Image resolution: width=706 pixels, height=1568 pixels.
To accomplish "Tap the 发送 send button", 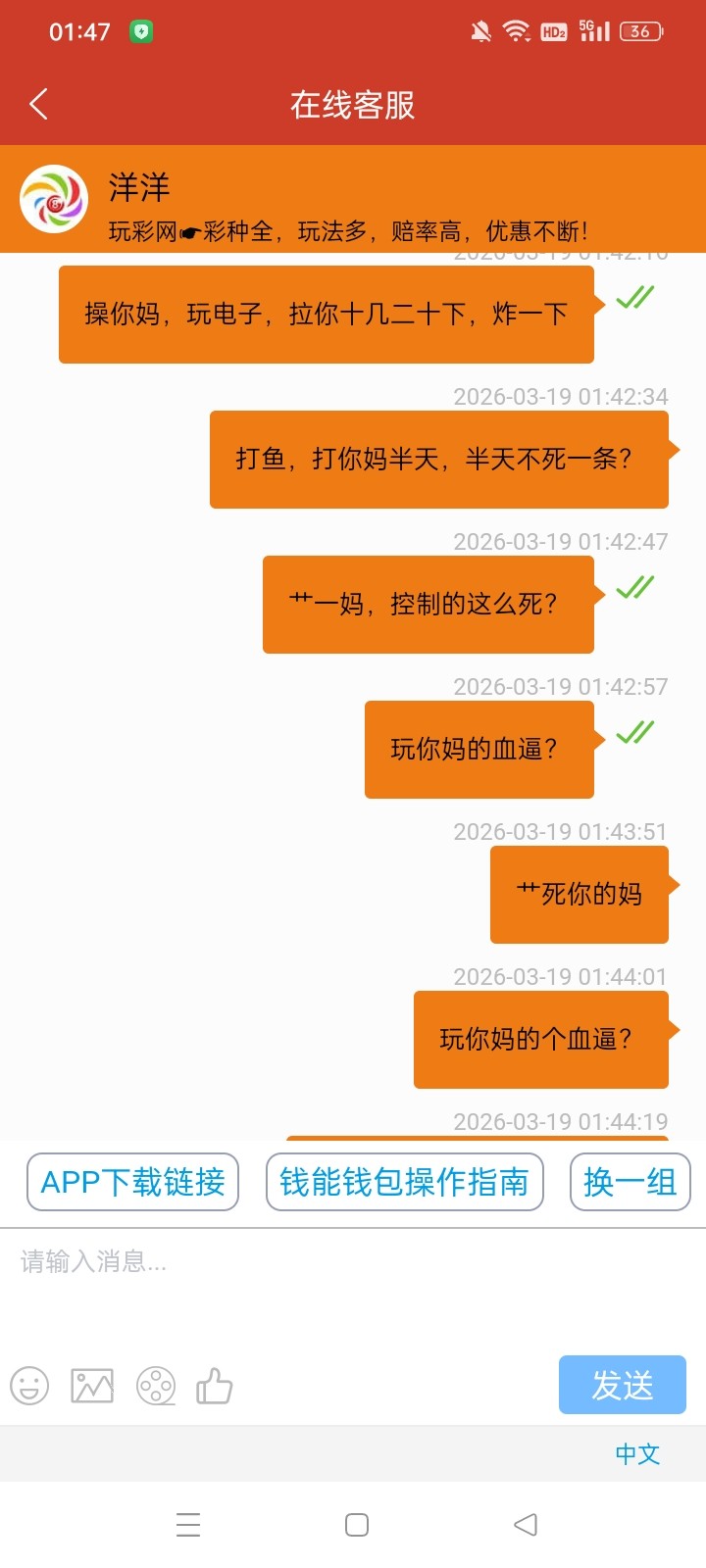I will 622,1385.
